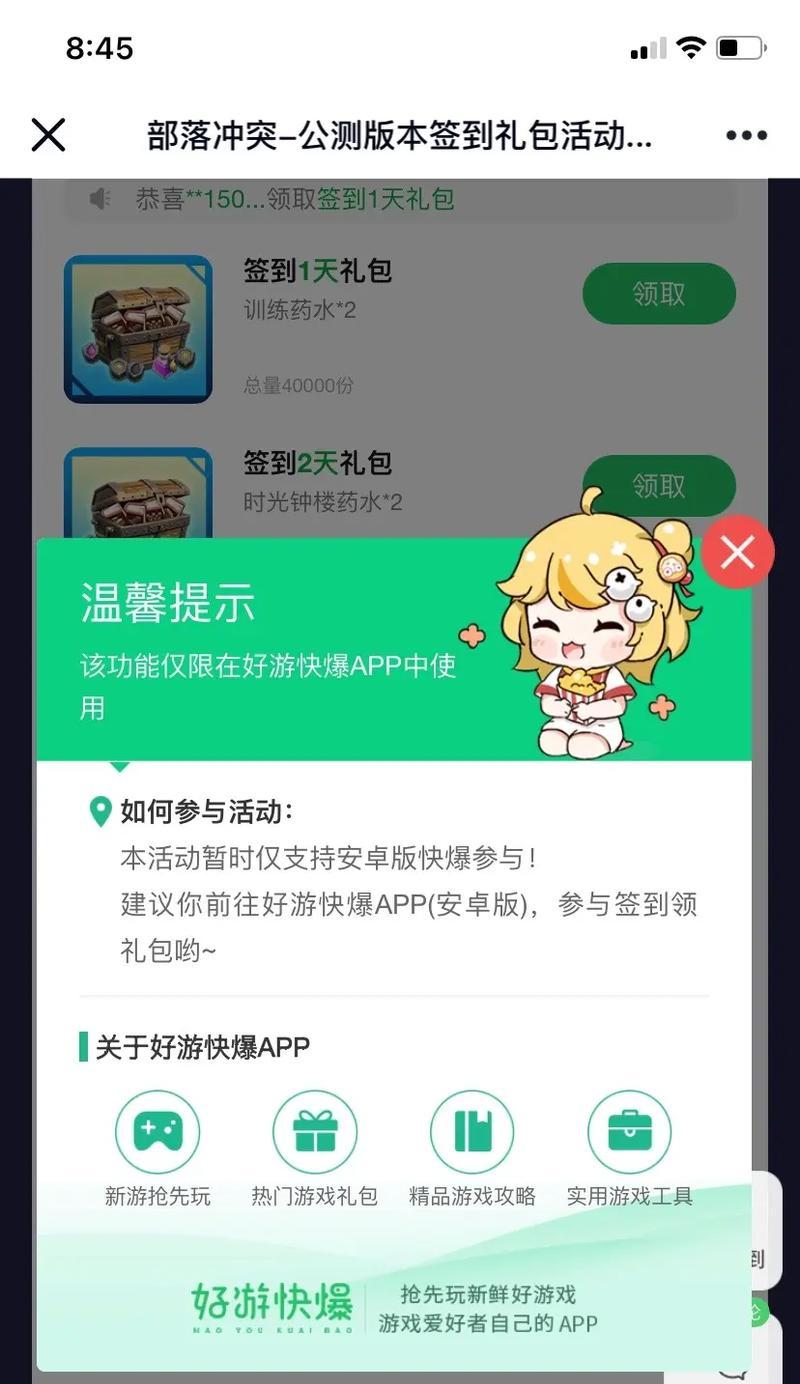Viewport: 800px width, 1384px height.
Task: Open the three-dot more options menu
Action: click(x=746, y=136)
